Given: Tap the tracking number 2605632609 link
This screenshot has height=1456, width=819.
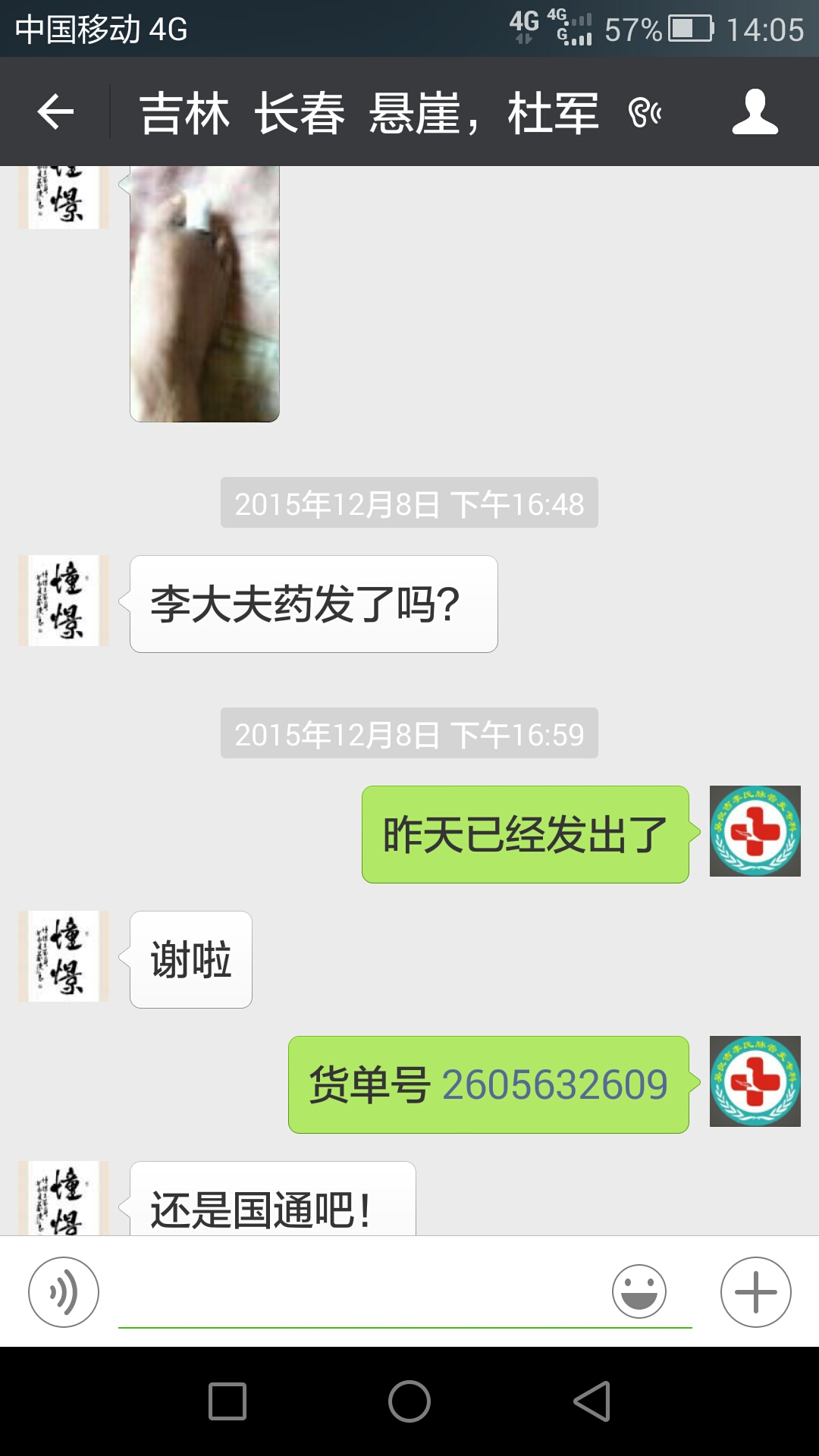Looking at the screenshot, I should coord(554,1085).
